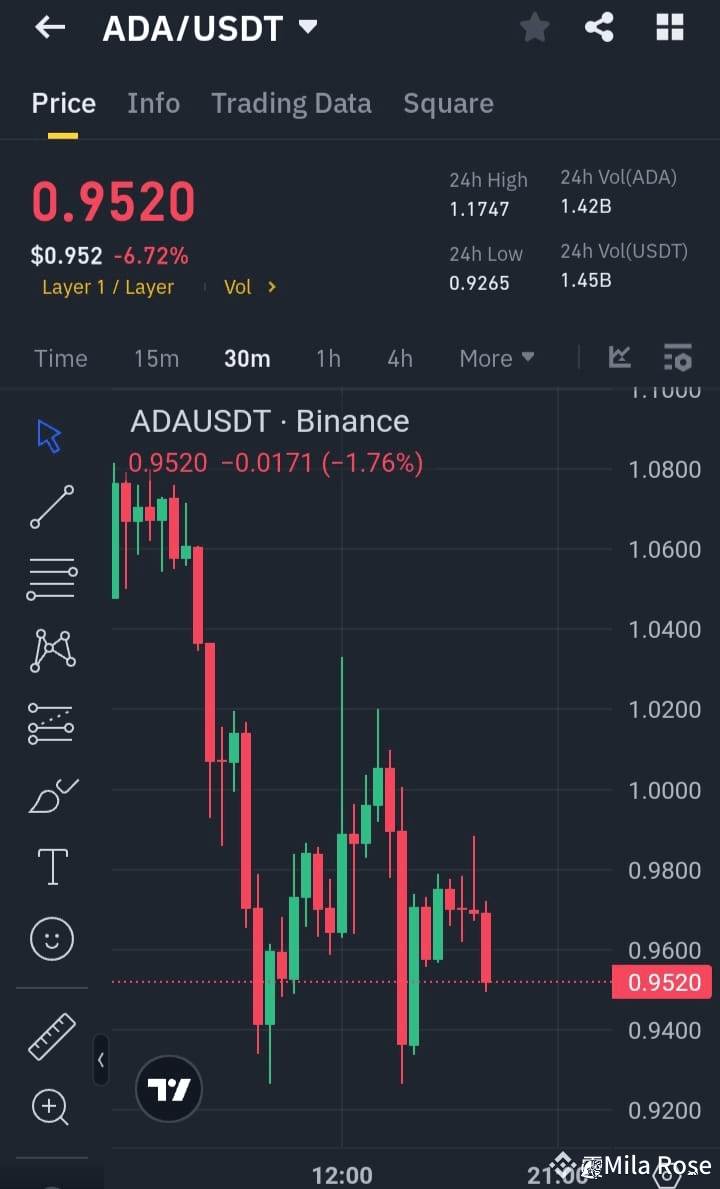Select the 1h timeframe
The width and height of the screenshot is (720, 1189).
click(328, 357)
